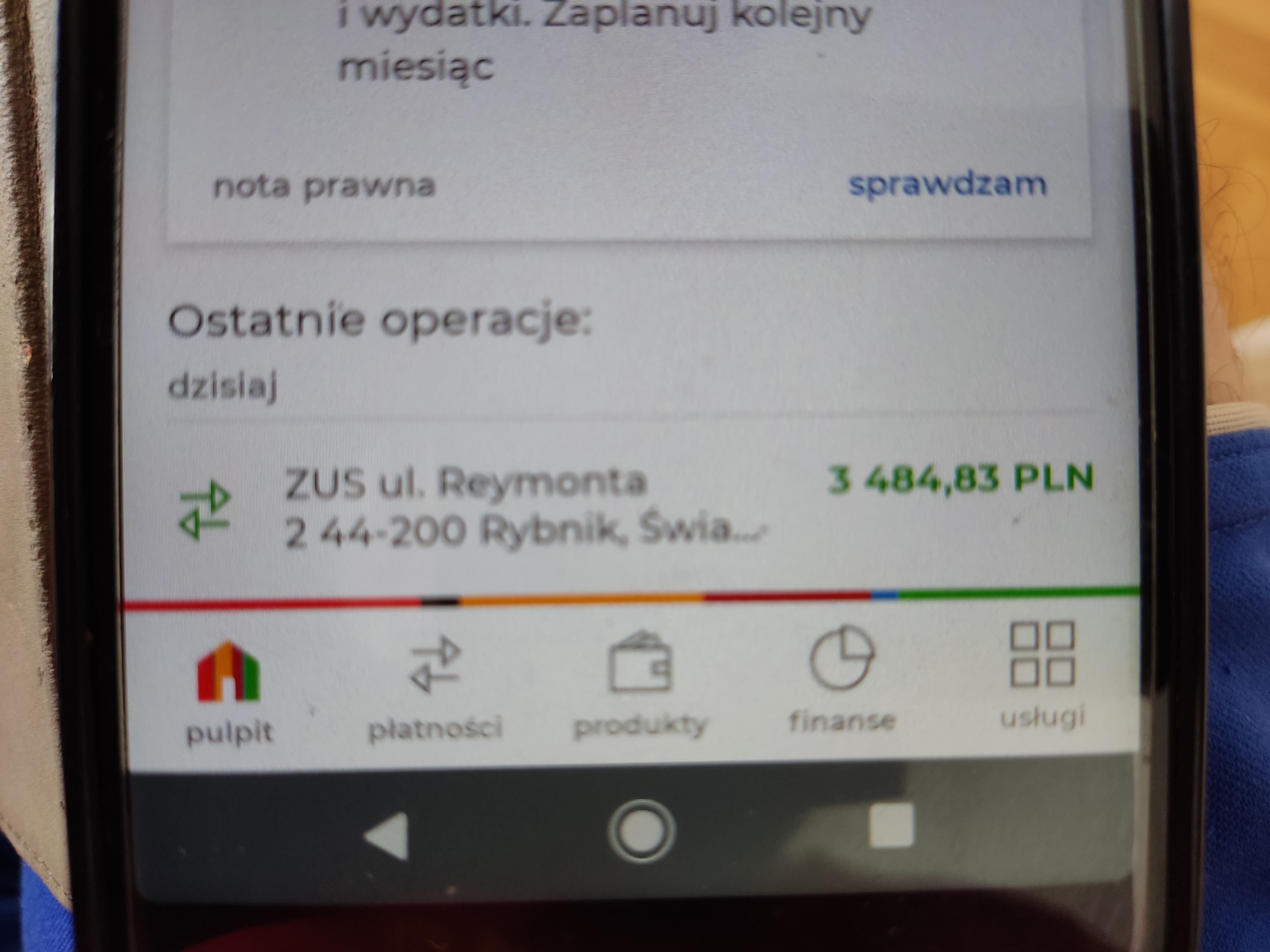
Task: Open the produkty tab
Action: 640,686
